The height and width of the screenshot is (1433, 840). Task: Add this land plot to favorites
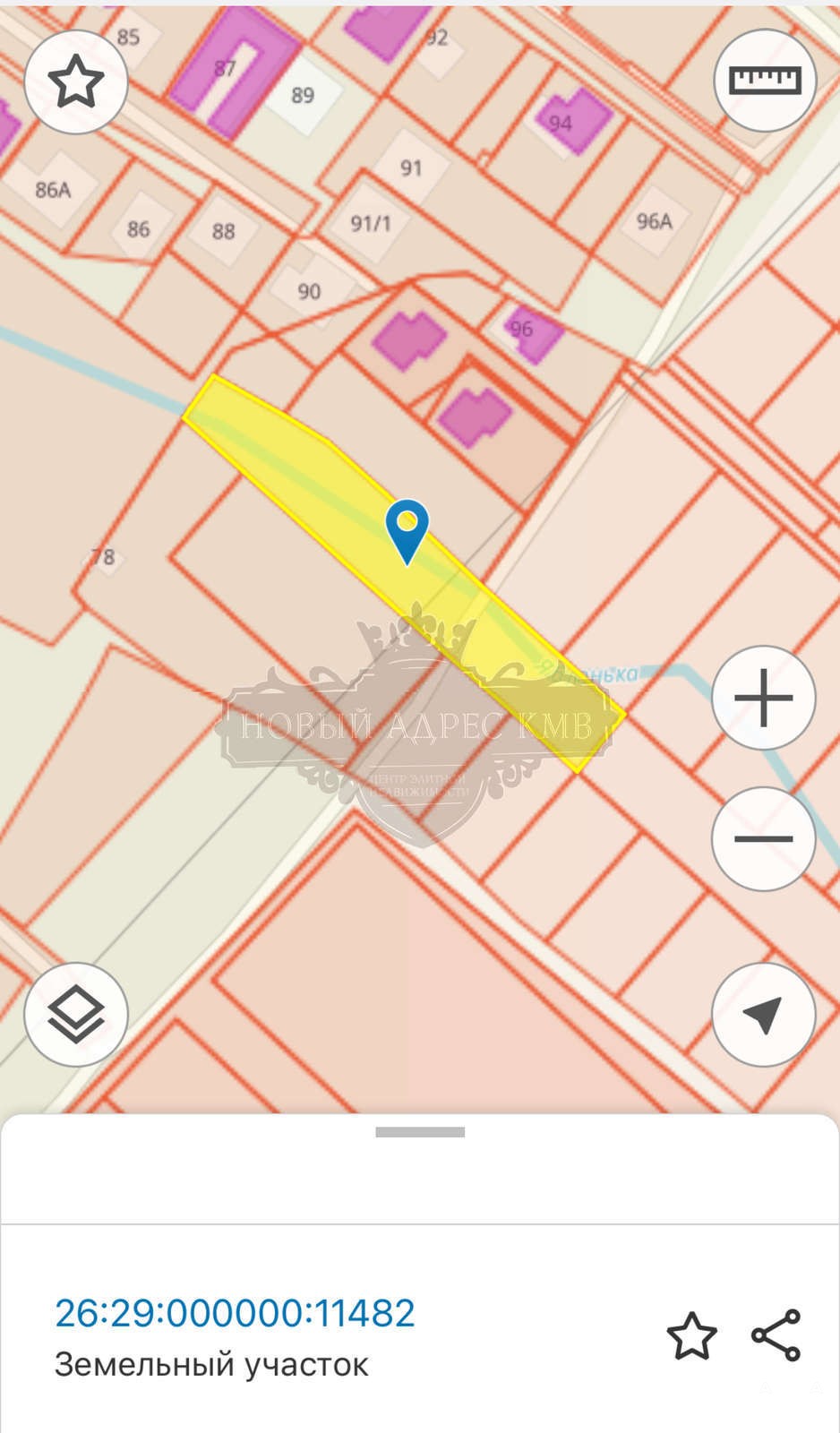point(692,1336)
